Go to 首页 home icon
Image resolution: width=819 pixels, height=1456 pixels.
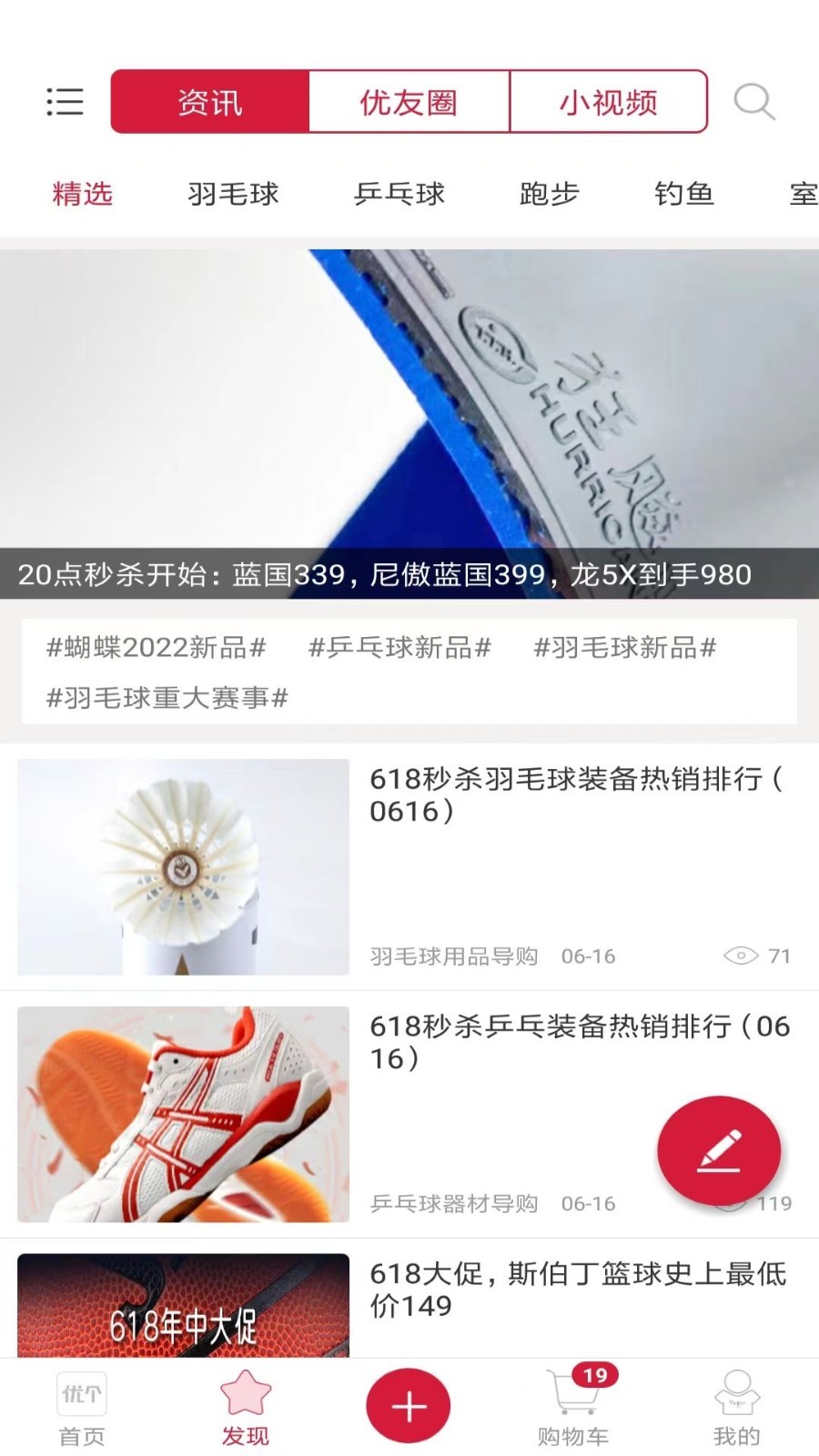(82, 1406)
